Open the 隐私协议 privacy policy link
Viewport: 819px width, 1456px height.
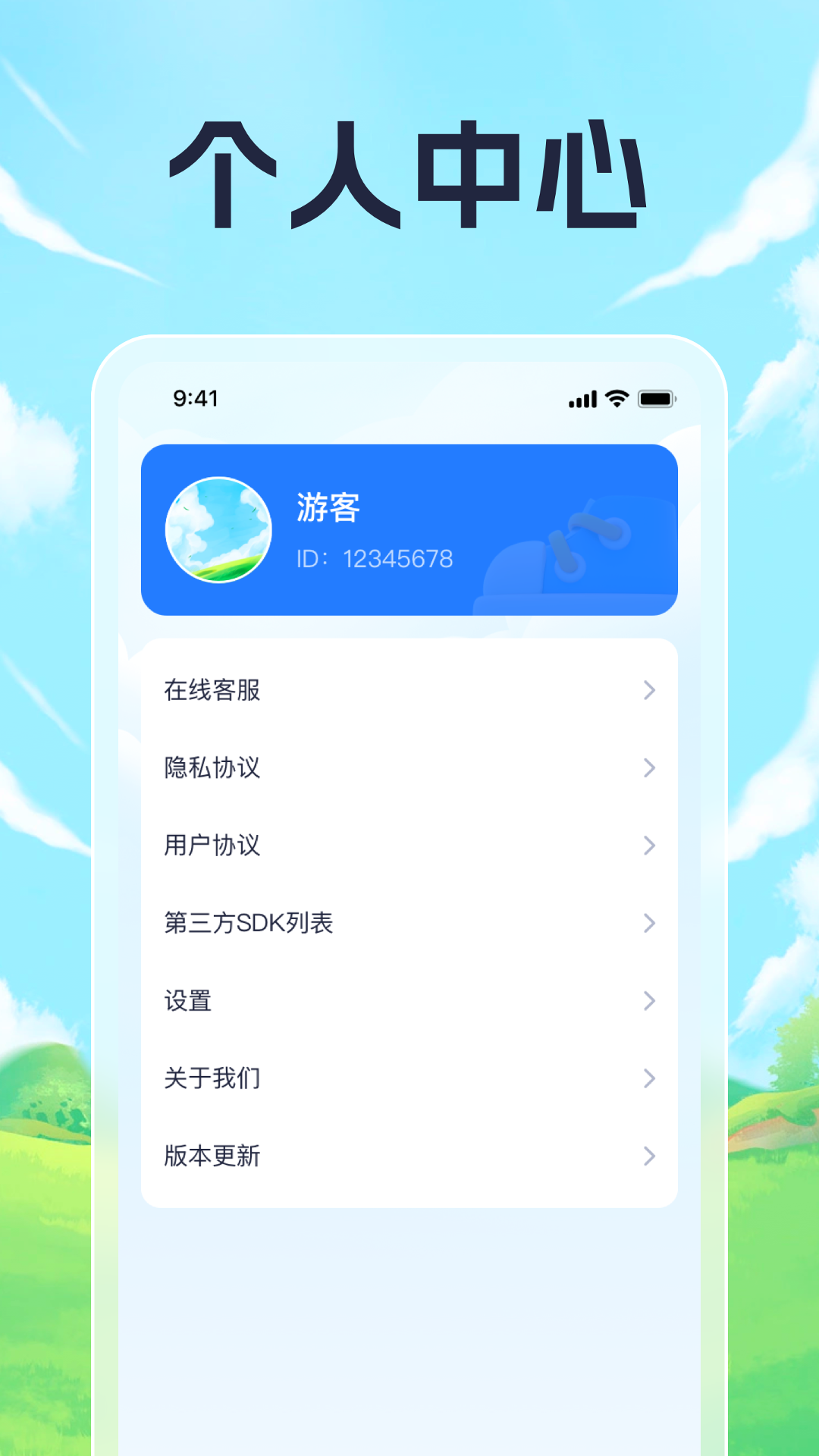coord(211,768)
